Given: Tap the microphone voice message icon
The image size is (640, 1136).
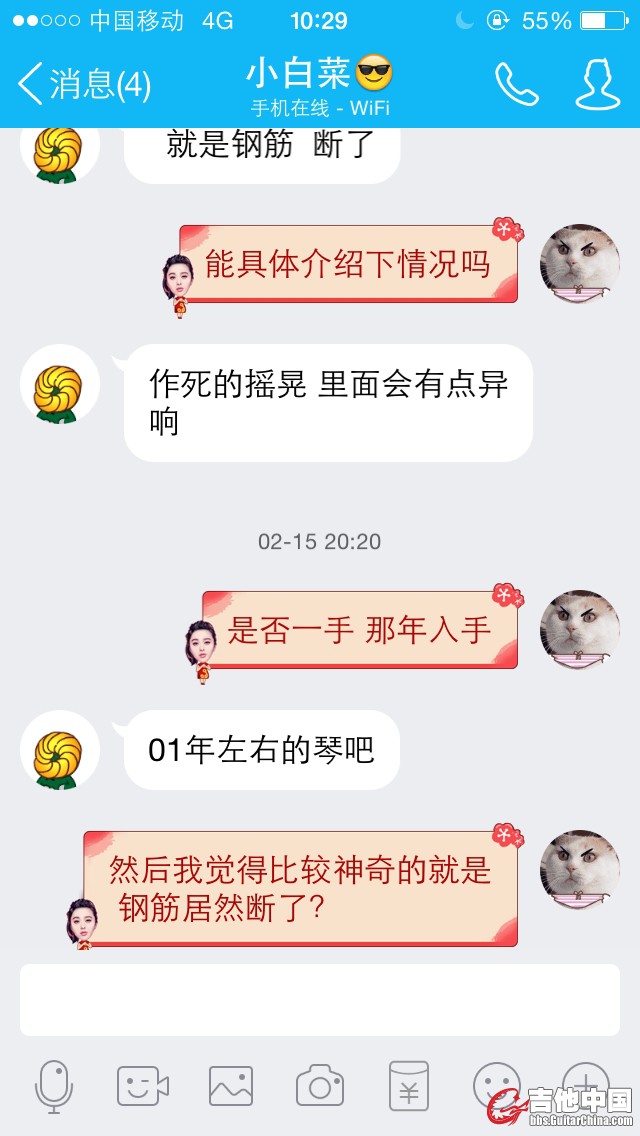Looking at the screenshot, I should coord(53,1086).
